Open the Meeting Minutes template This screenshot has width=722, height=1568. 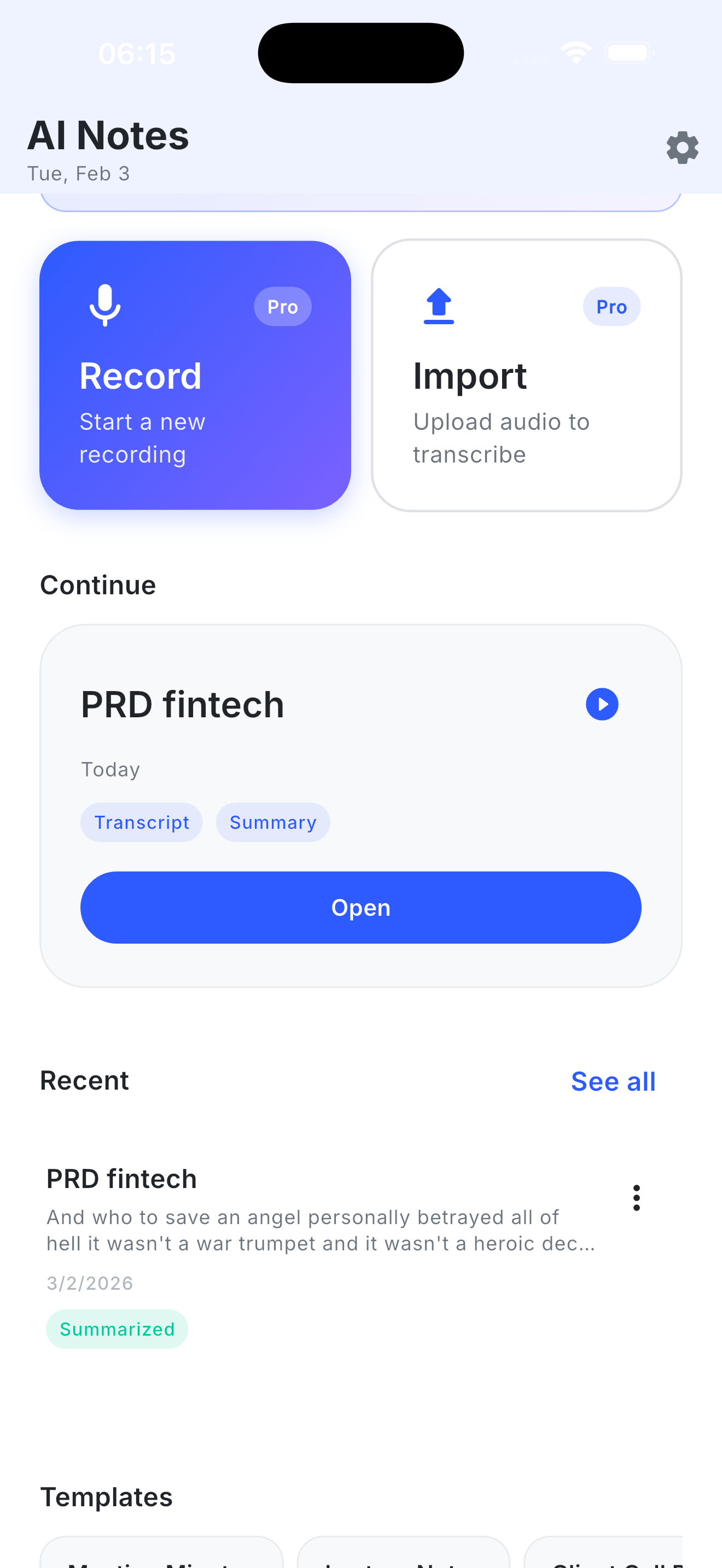161,1558
